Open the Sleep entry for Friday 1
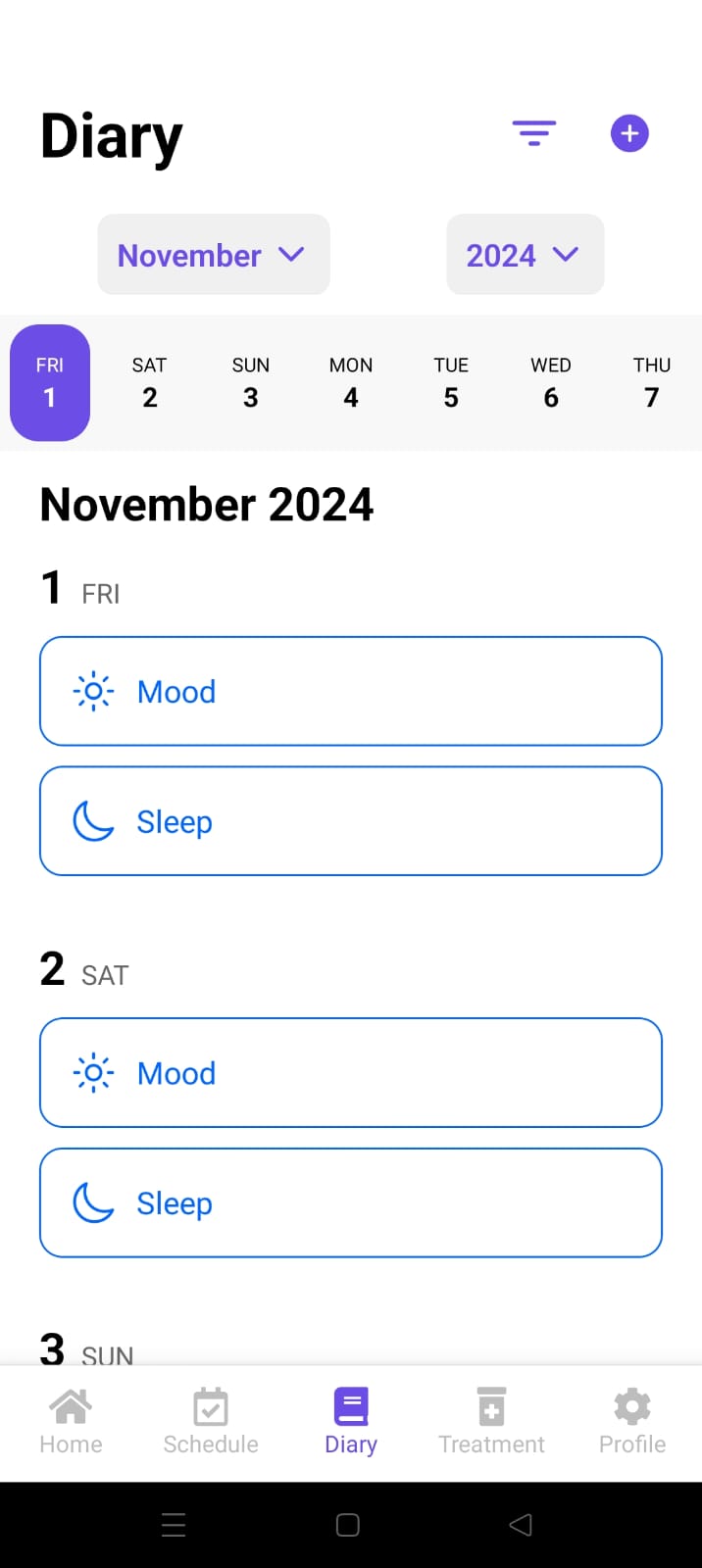702x1568 pixels. 351,821
